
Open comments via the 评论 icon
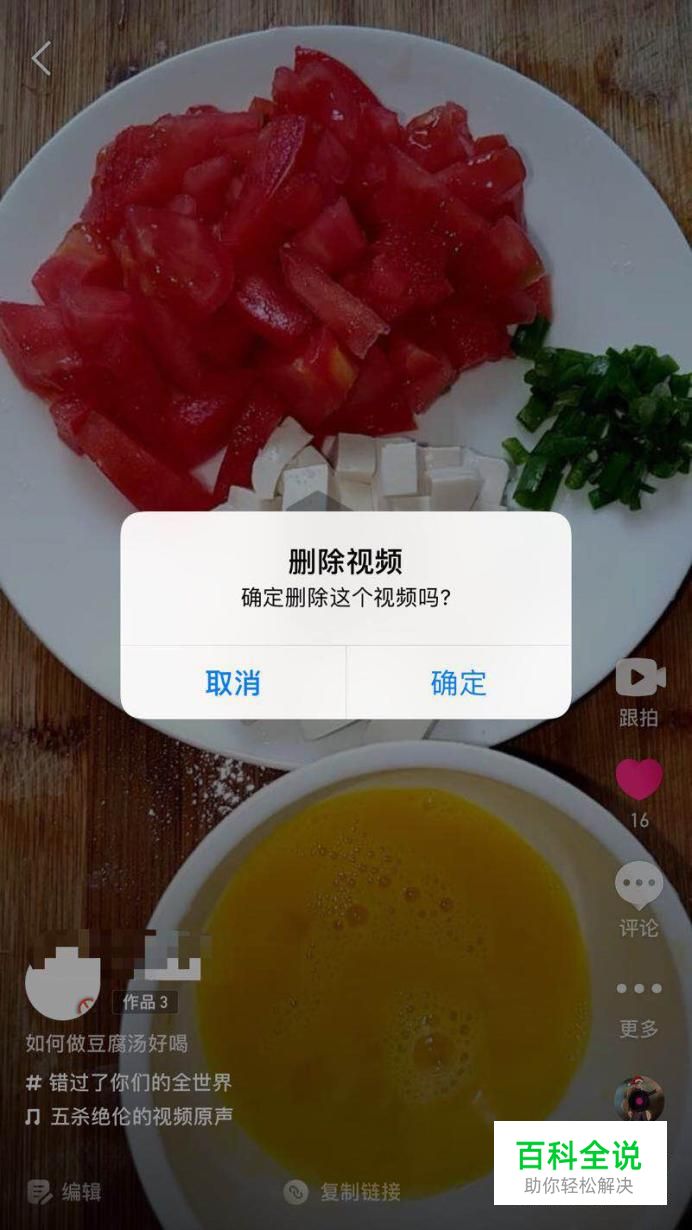click(x=639, y=885)
